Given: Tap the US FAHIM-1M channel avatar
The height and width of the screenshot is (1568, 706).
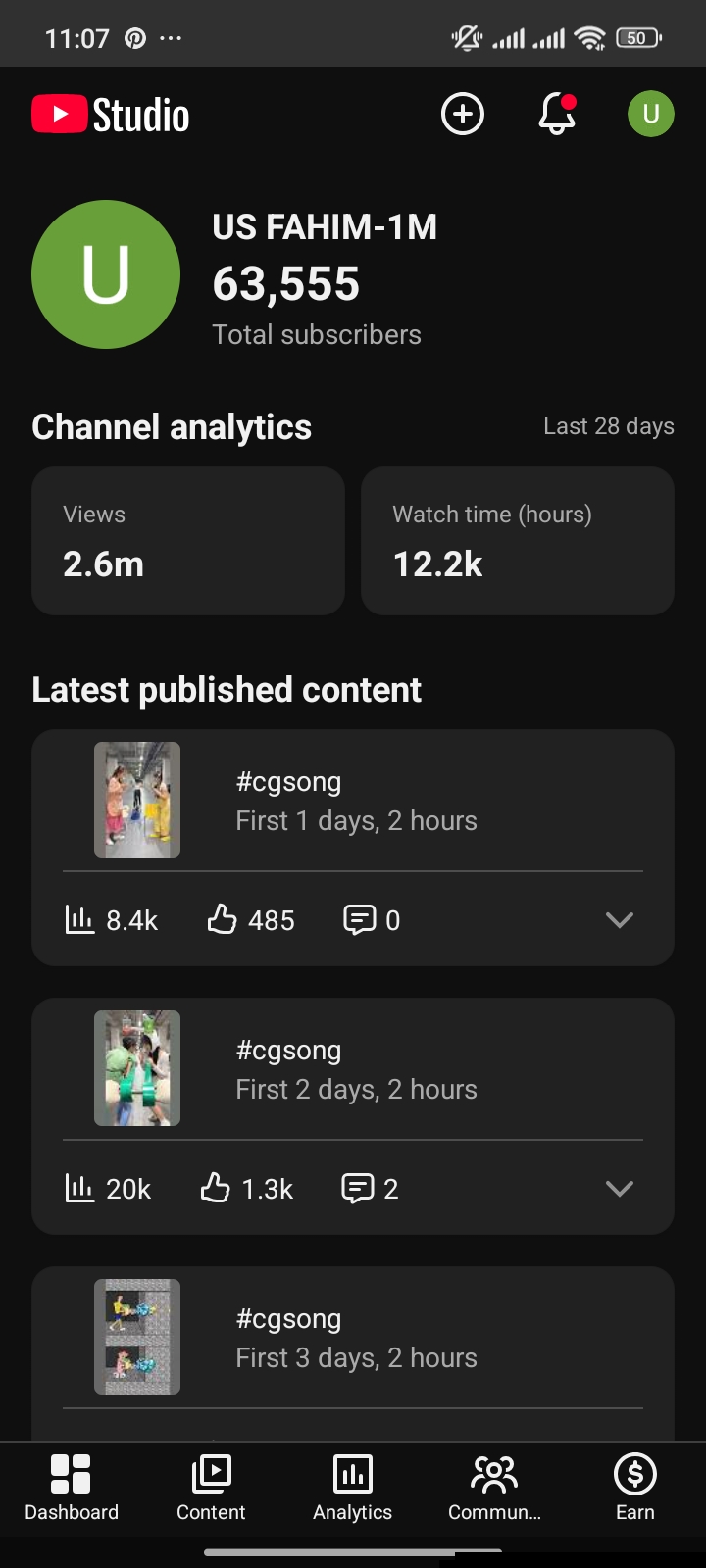Looking at the screenshot, I should 106,274.
